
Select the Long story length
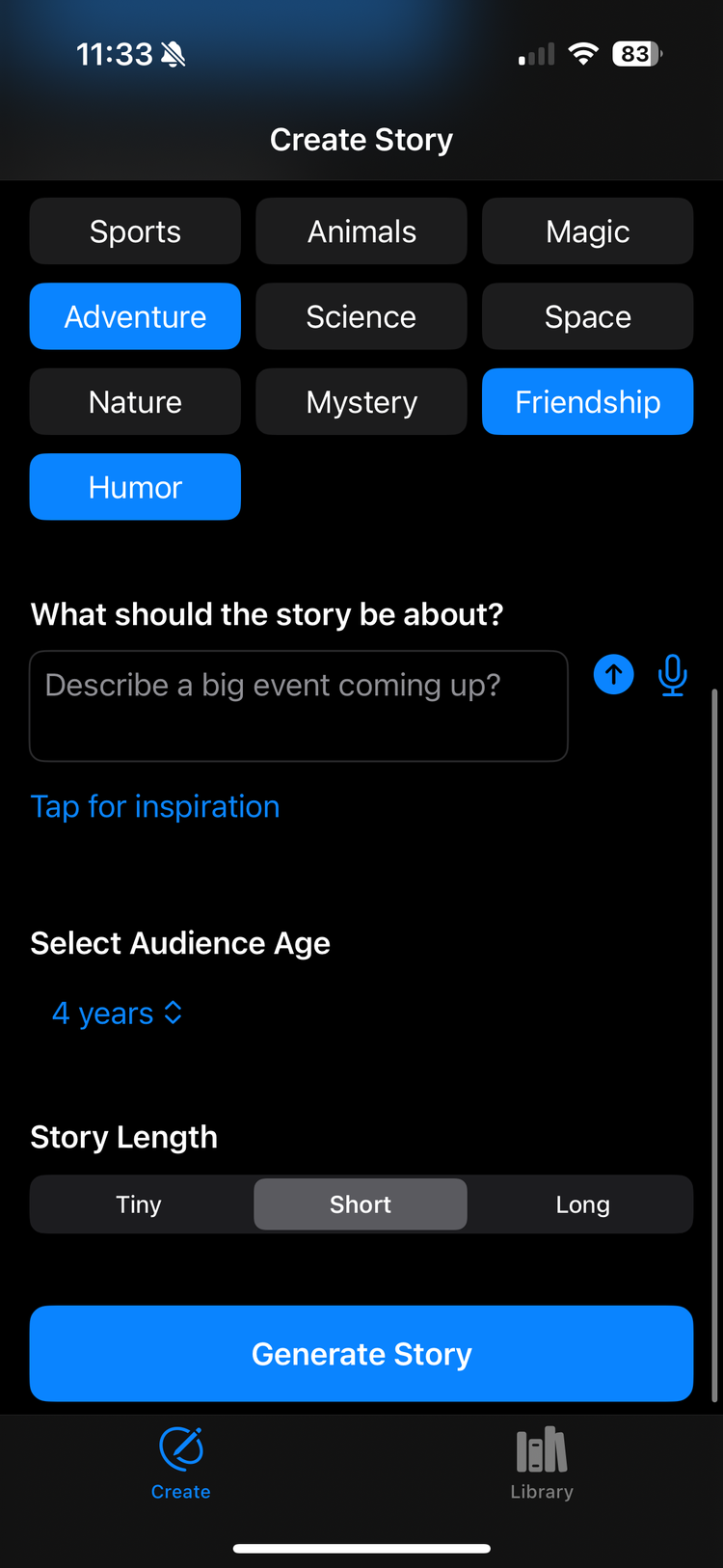click(x=582, y=1204)
